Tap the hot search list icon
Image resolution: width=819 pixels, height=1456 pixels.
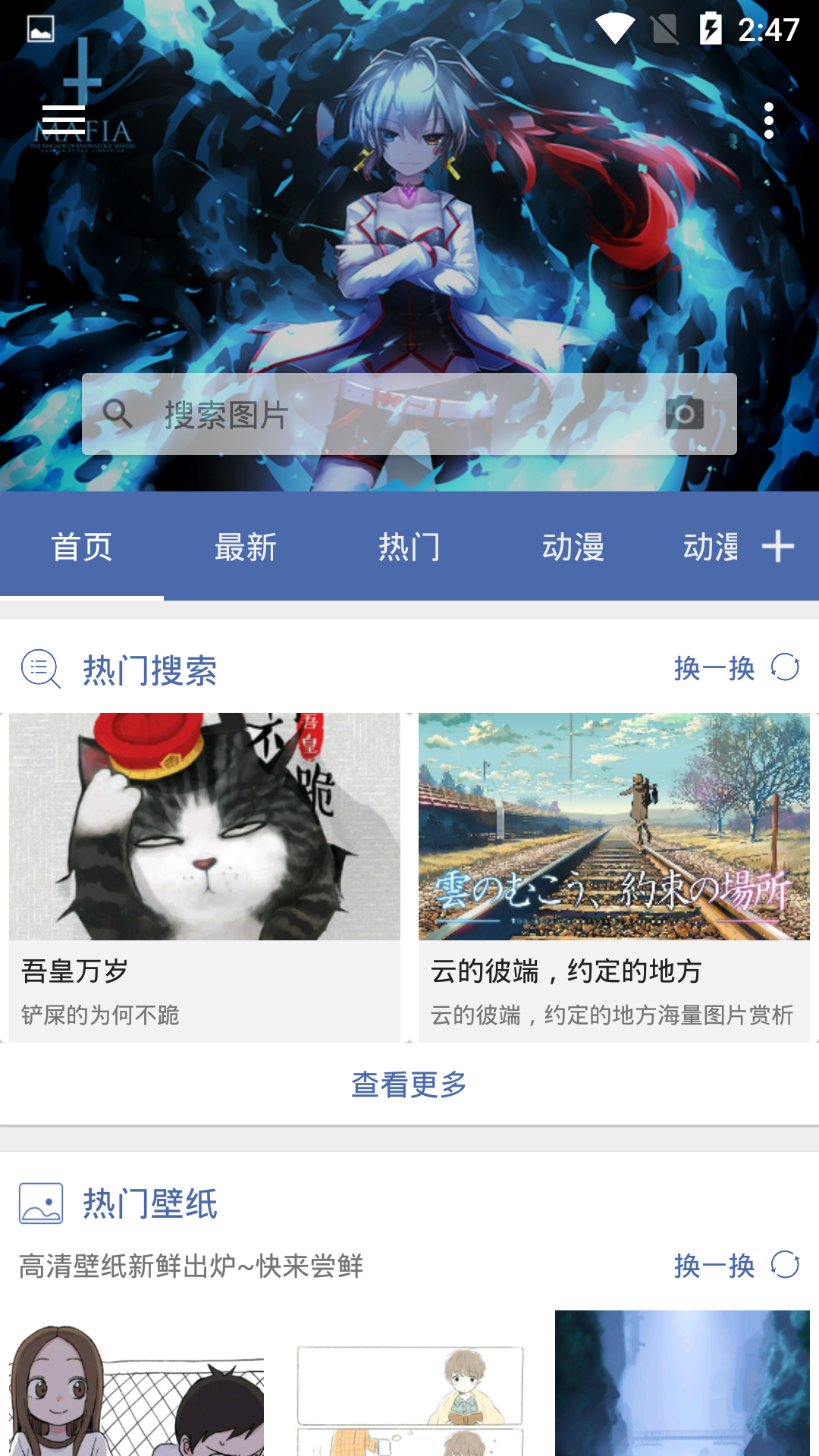40,669
